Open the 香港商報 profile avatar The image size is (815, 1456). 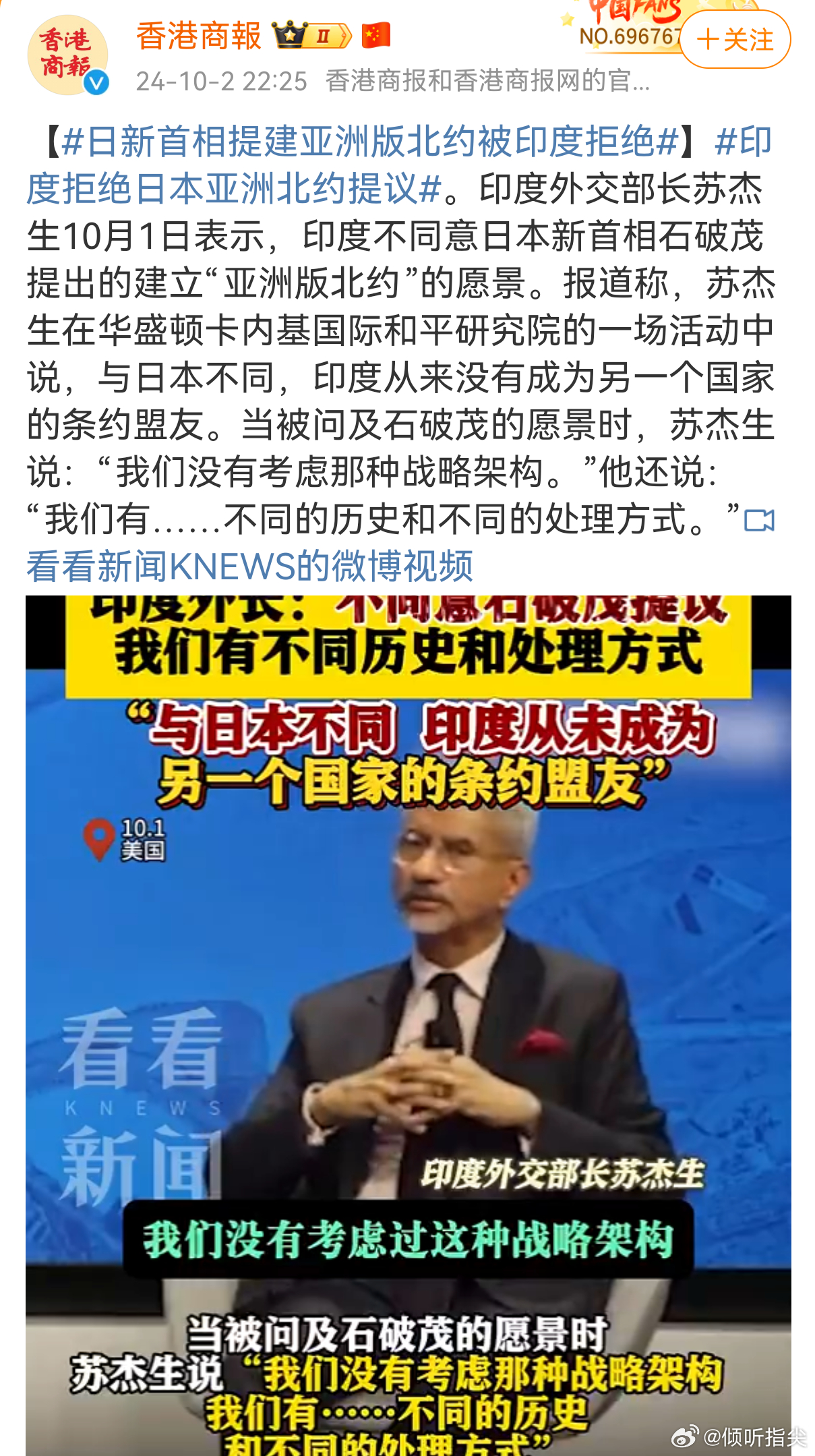(67, 55)
